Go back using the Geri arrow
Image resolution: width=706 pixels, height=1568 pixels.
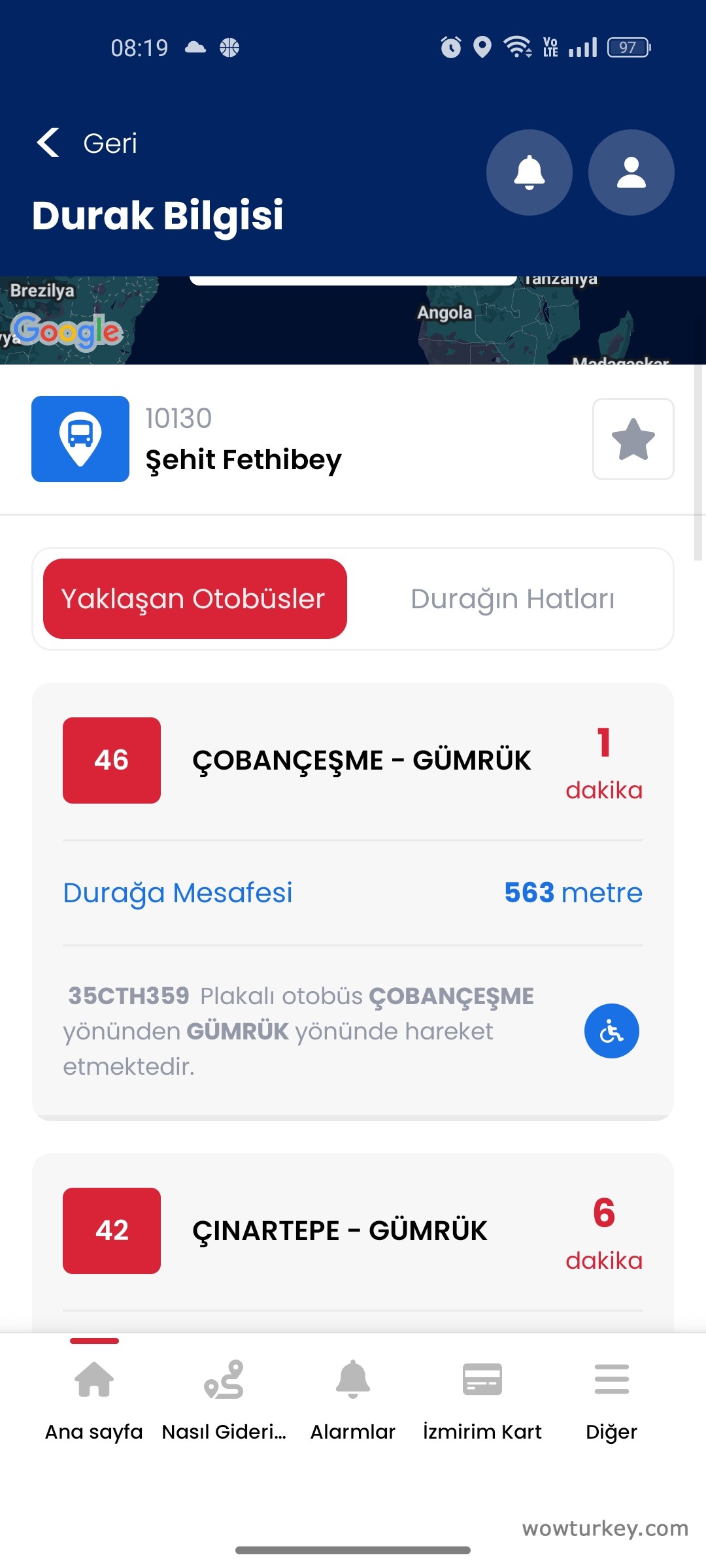pyautogui.click(x=48, y=142)
